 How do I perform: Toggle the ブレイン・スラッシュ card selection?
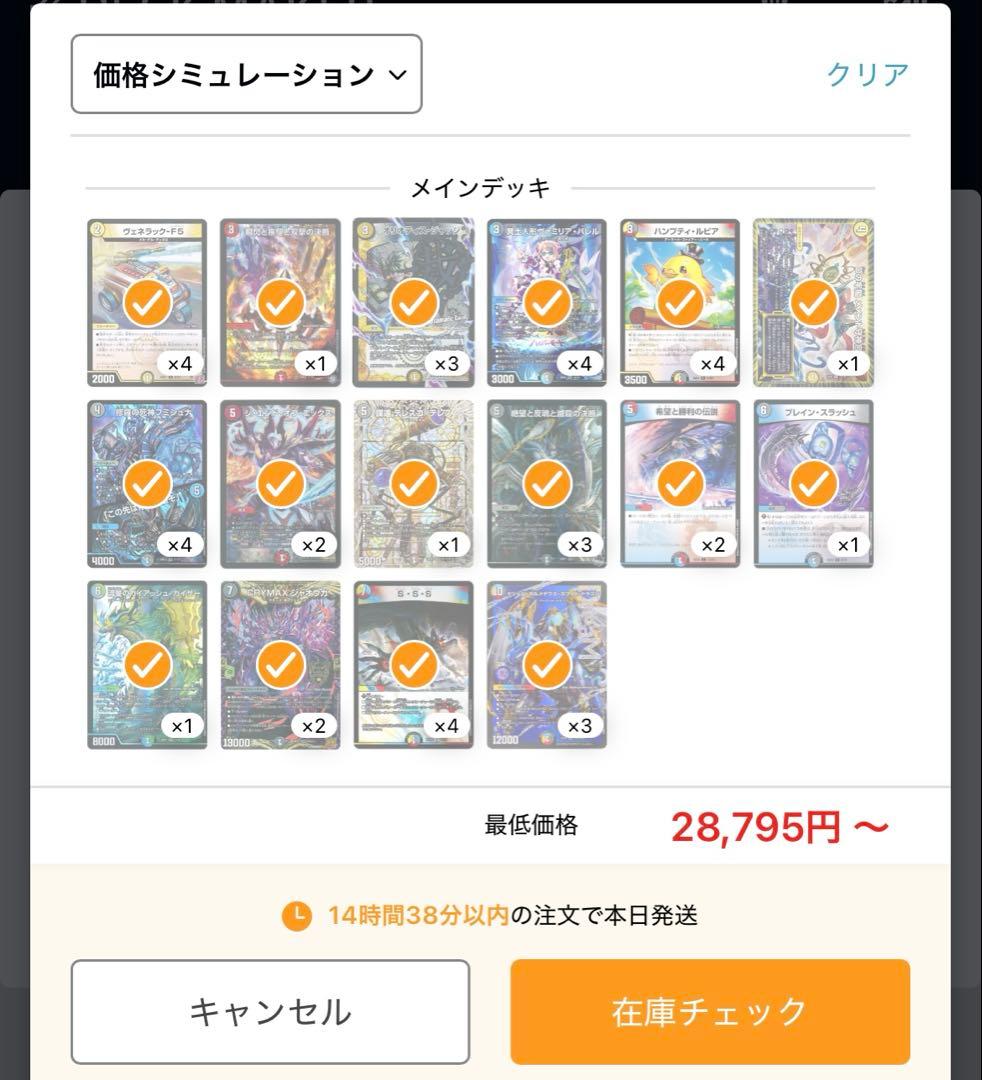click(813, 484)
